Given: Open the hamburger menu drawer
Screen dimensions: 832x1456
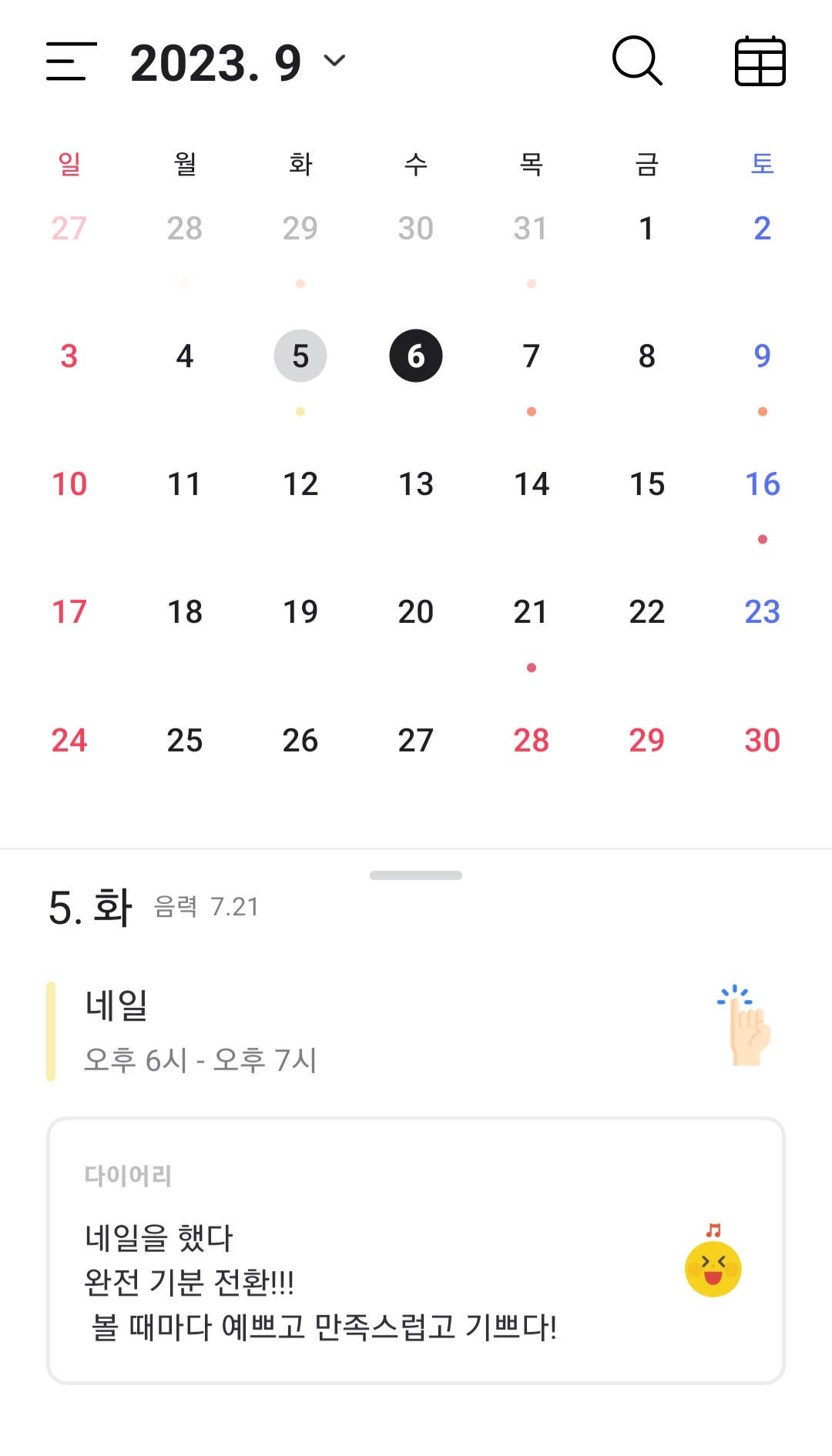Looking at the screenshot, I should 71,62.
